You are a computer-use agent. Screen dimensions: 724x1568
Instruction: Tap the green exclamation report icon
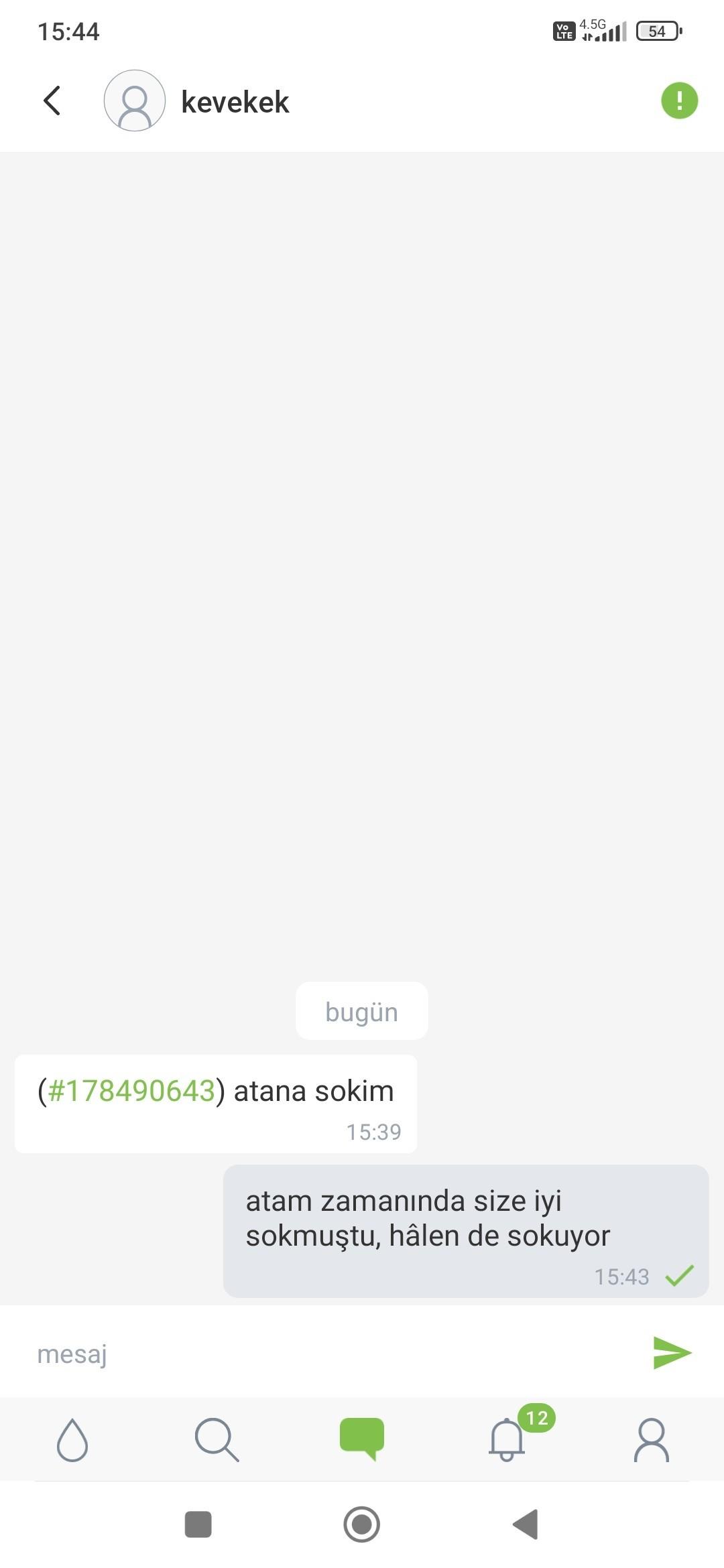coord(679,101)
